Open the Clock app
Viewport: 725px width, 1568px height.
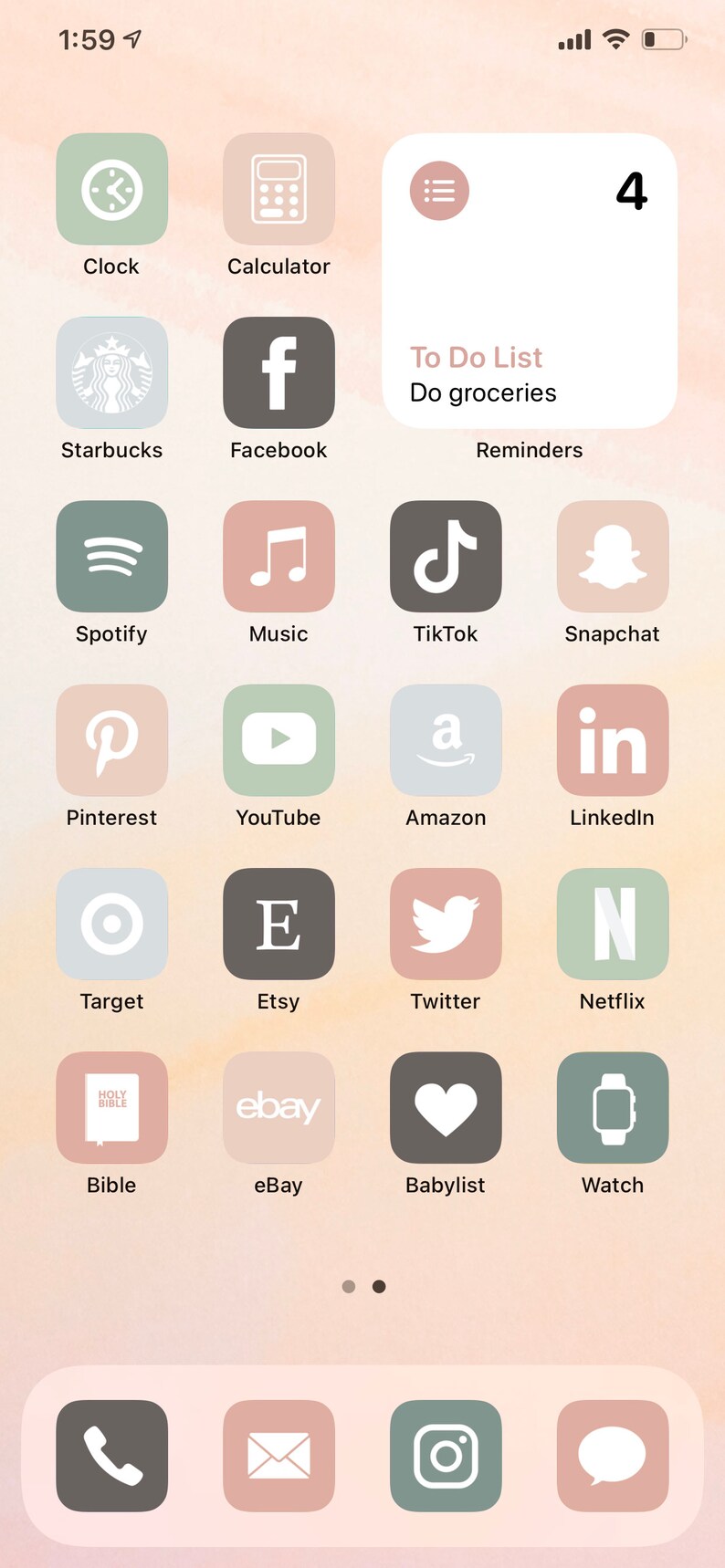click(111, 189)
